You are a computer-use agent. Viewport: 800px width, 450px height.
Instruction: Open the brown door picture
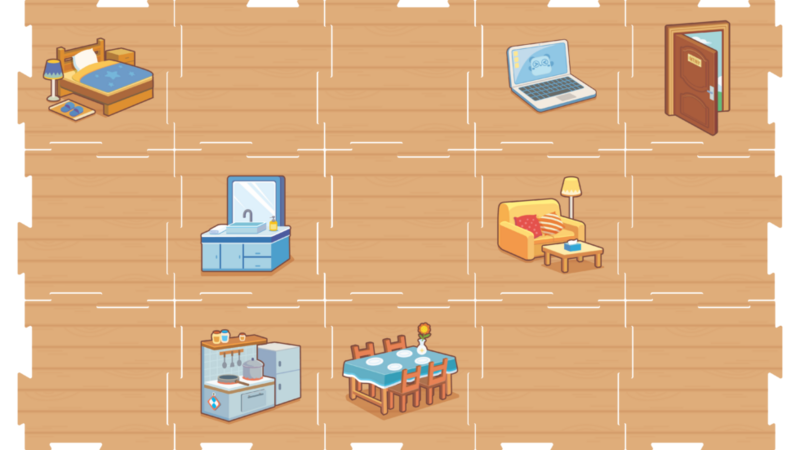tap(697, 78)
